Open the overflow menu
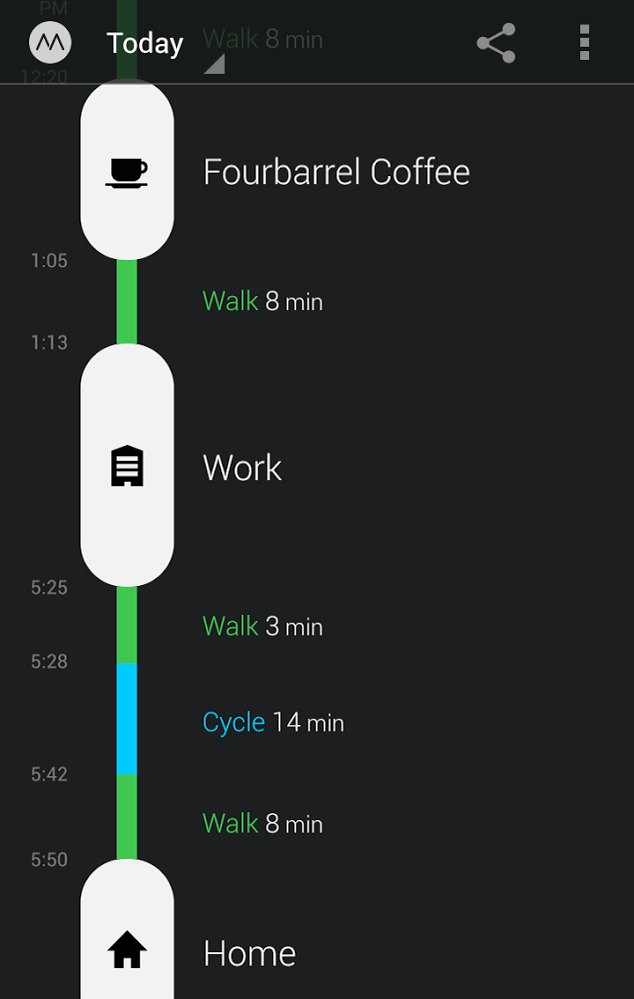Image resolution: width=634 pixels, height=999 pixels. (x=584, y=43)
